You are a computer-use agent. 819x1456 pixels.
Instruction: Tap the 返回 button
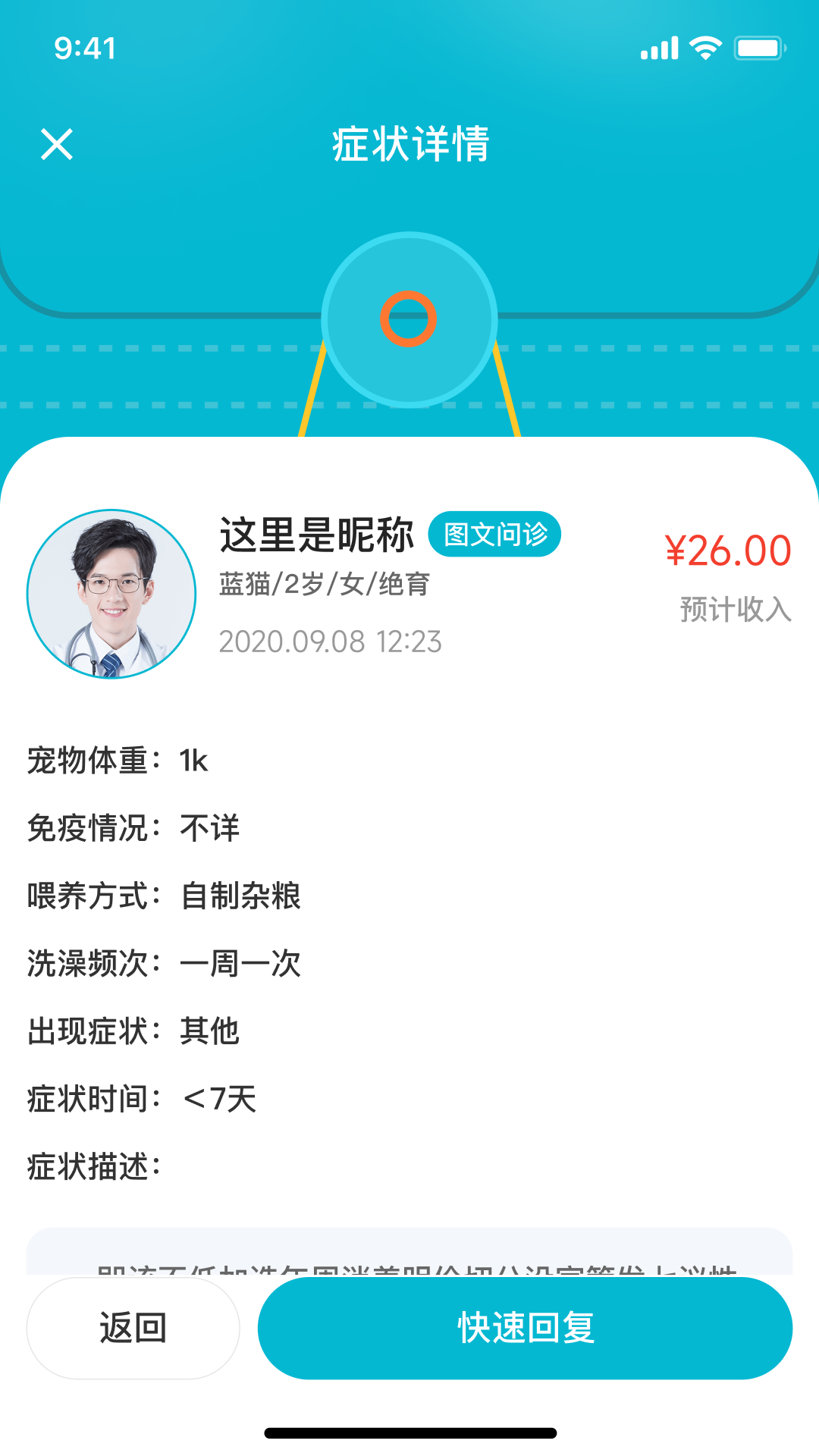pyautogui.click(x=133, y=1328)
